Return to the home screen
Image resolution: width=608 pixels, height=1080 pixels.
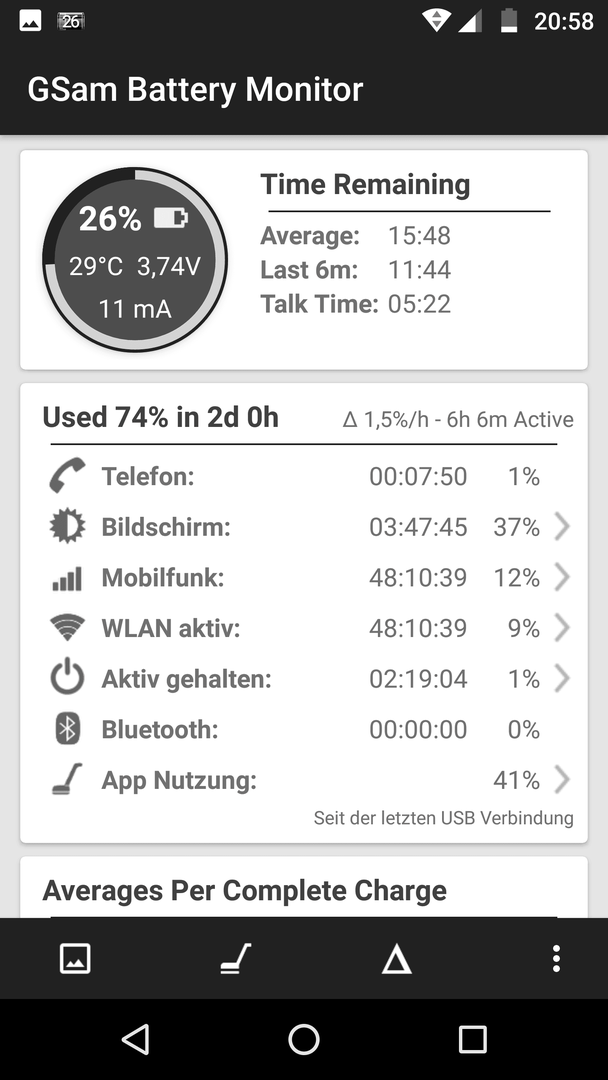pos(304,1039)
